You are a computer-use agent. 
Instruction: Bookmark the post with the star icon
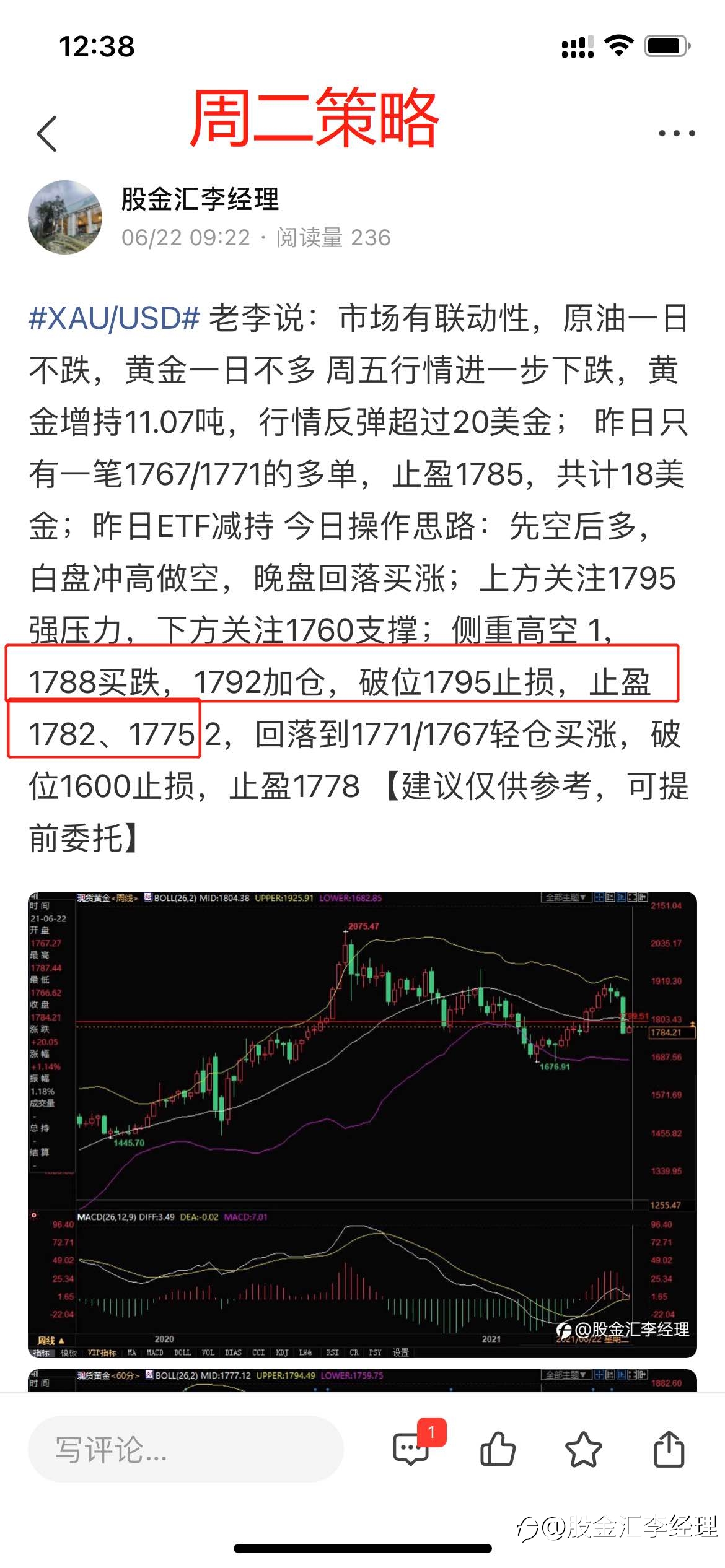[x=583, y=1450]
